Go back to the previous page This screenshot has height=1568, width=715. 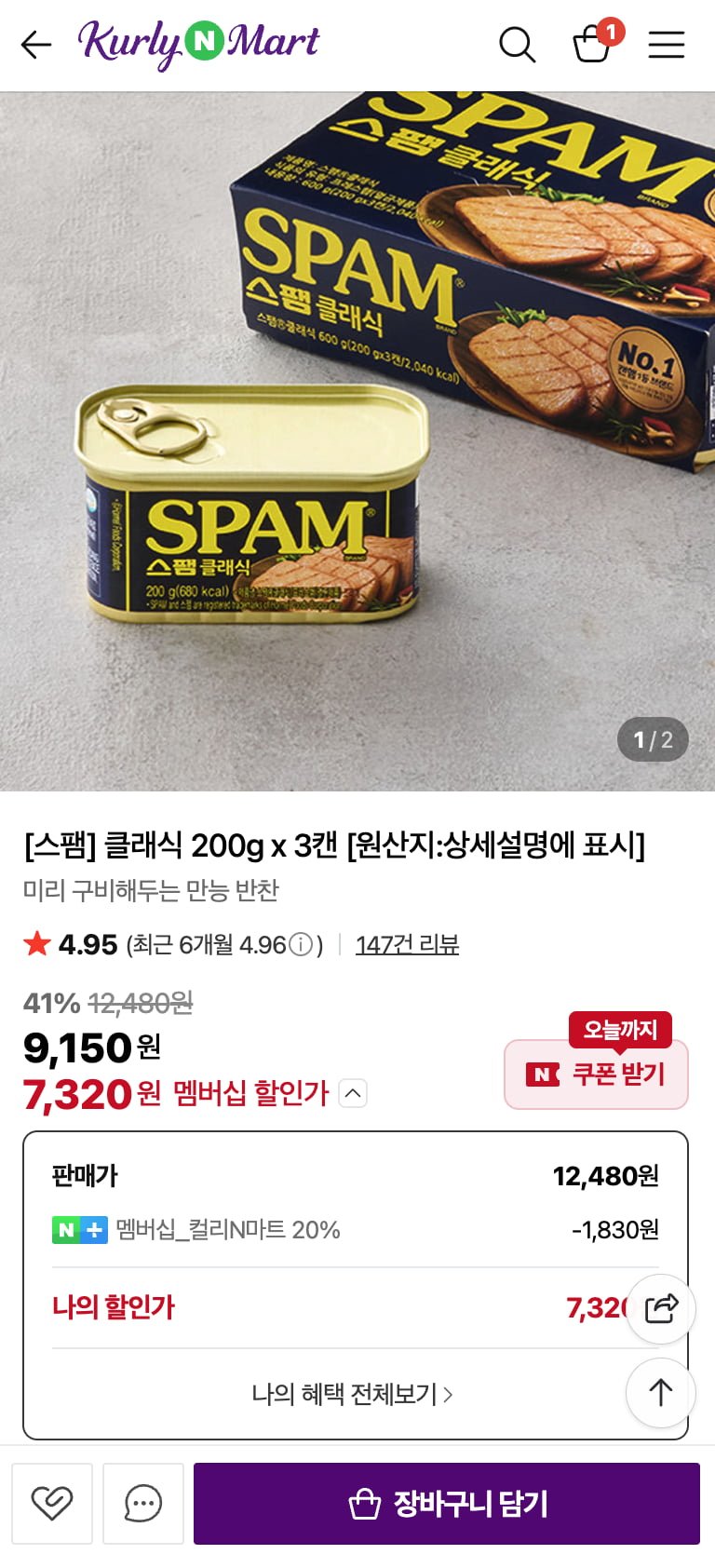click(x=36, y=44)
